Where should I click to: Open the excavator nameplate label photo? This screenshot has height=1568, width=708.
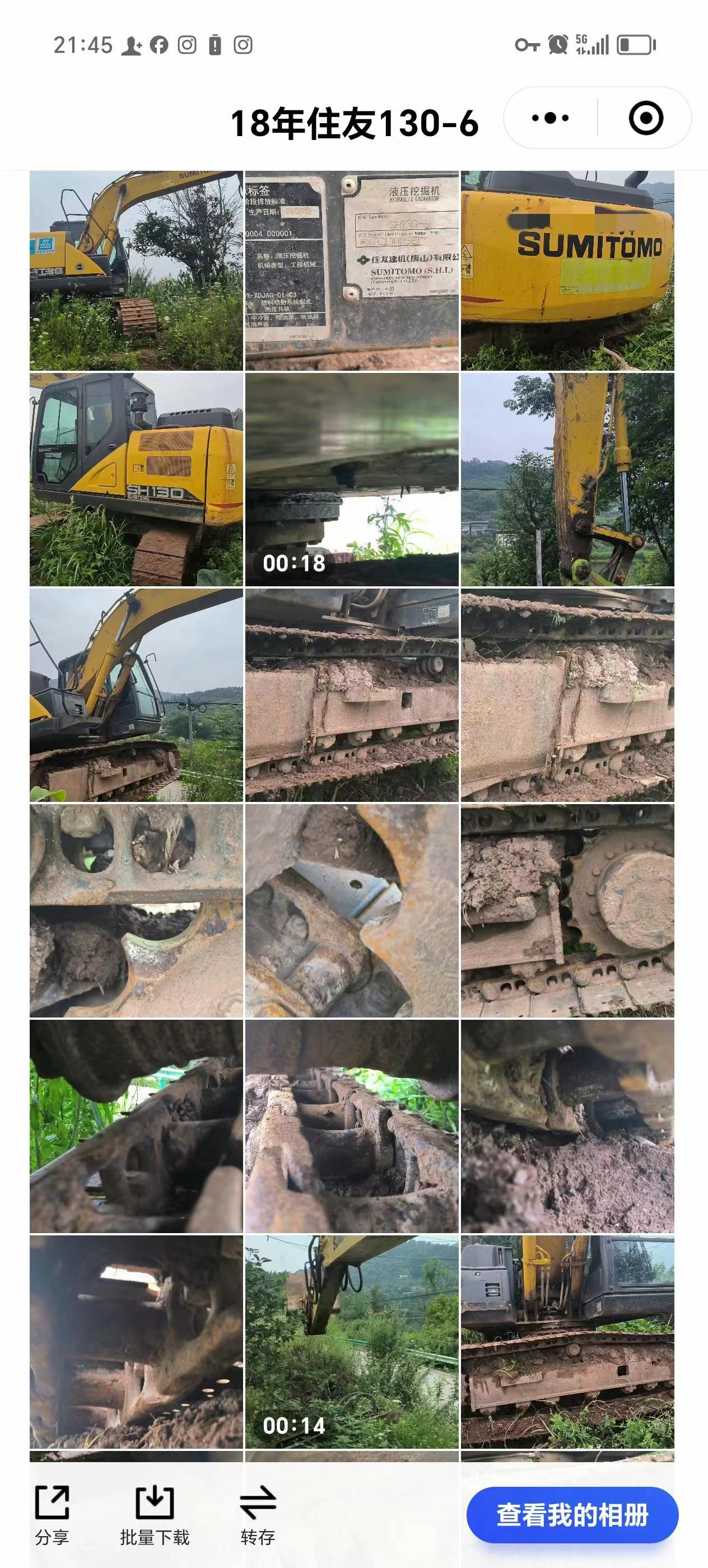pos(352,270)
